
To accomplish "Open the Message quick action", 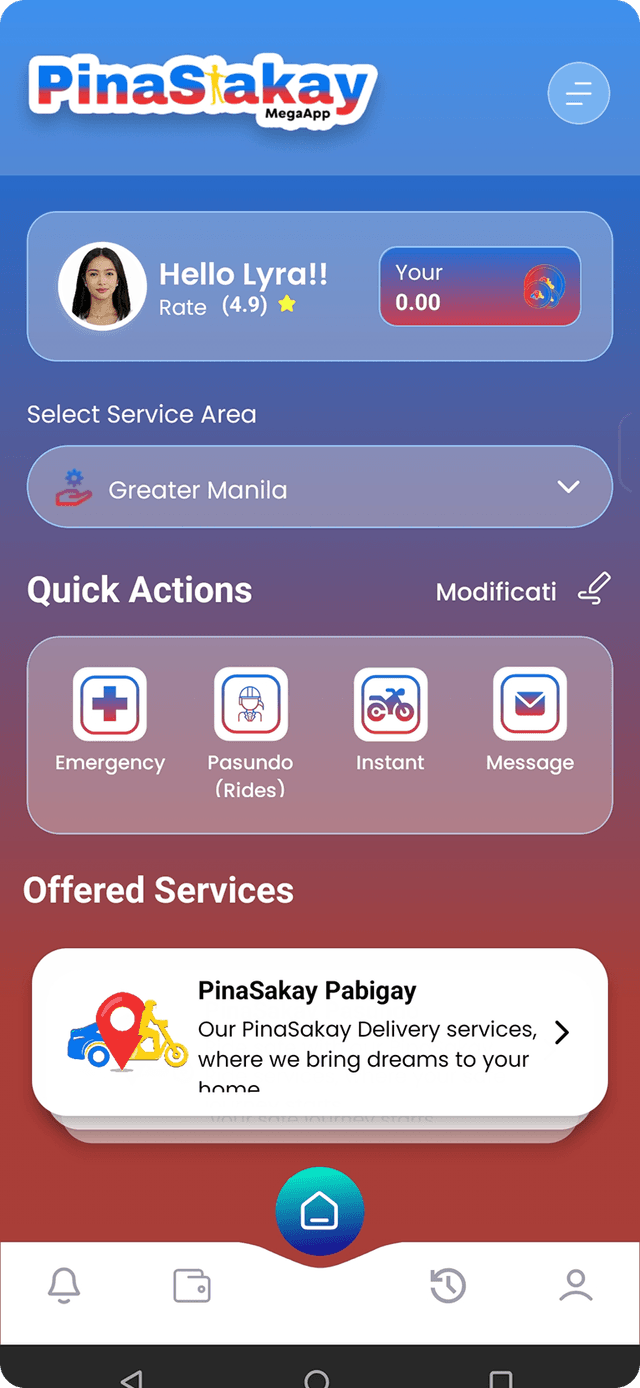I will pos(530,705).
